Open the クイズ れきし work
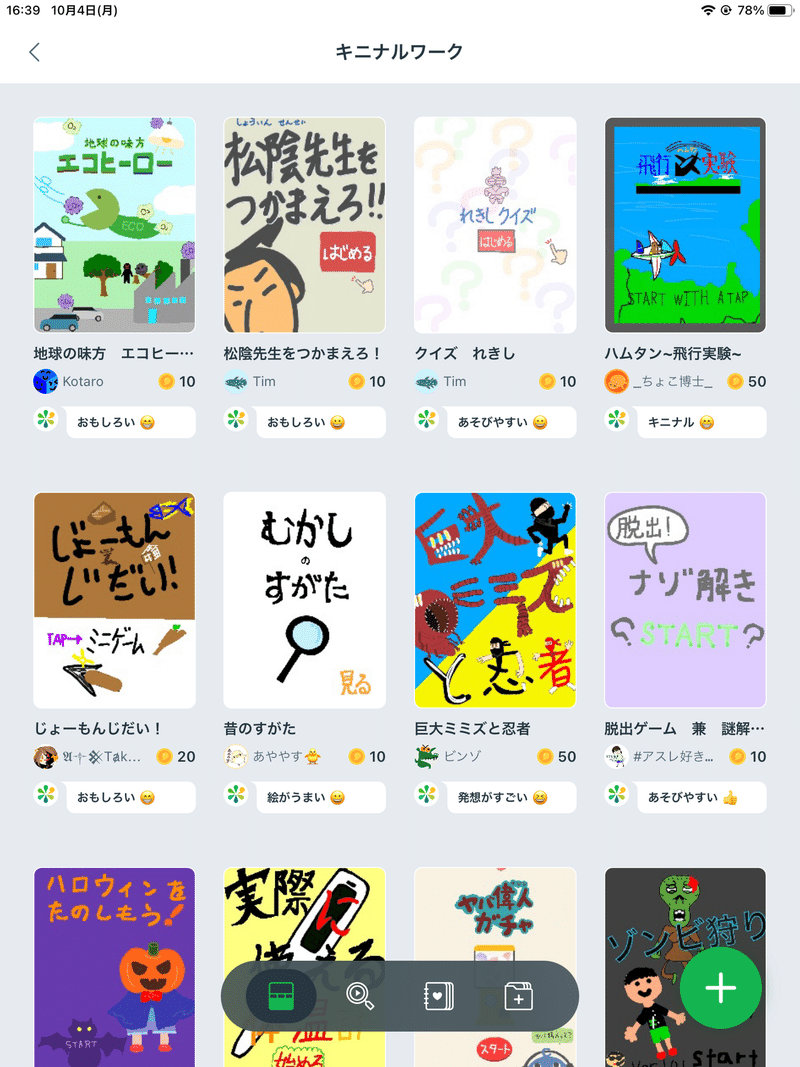Screen dimensions: 800x1067 tap(495, 225)
